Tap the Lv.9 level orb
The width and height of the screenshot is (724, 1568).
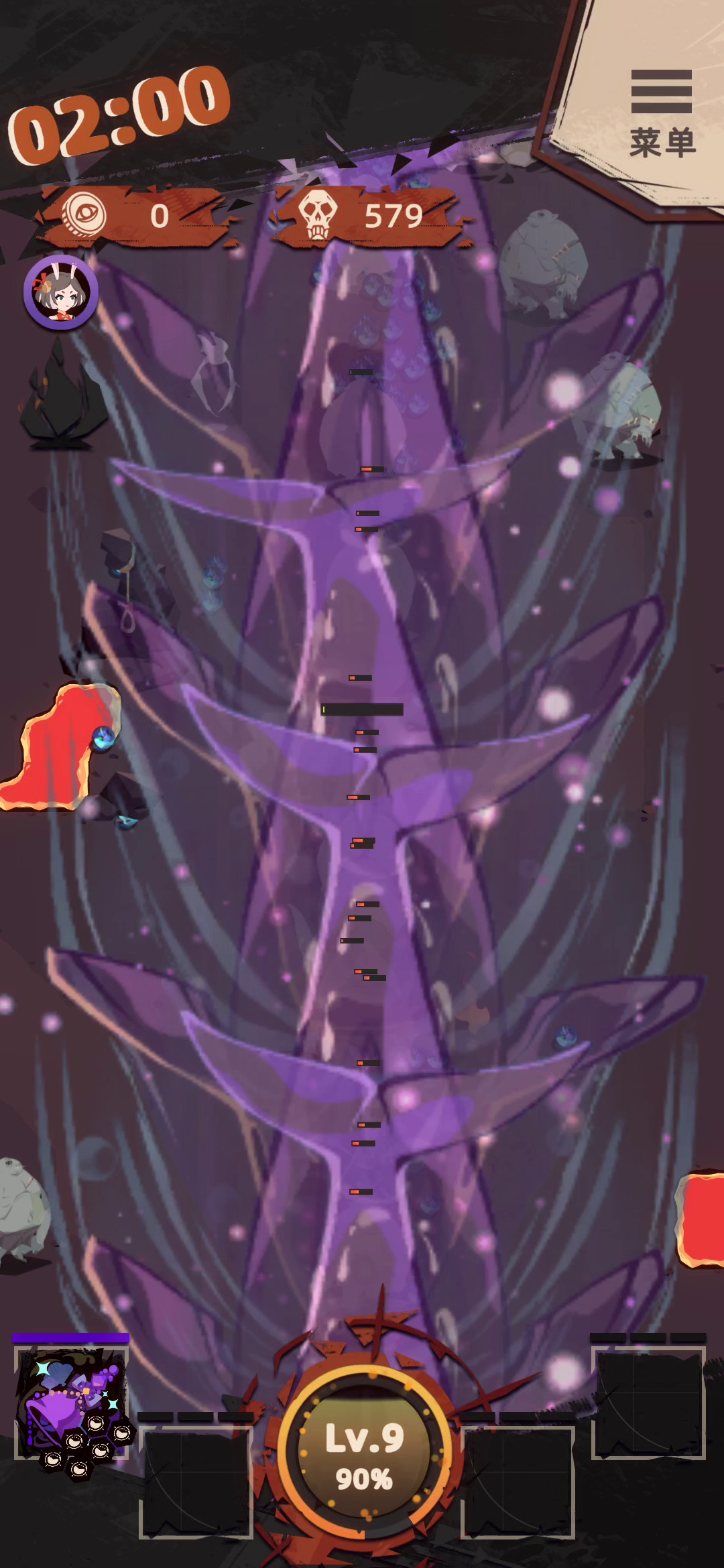point(364,1451)
